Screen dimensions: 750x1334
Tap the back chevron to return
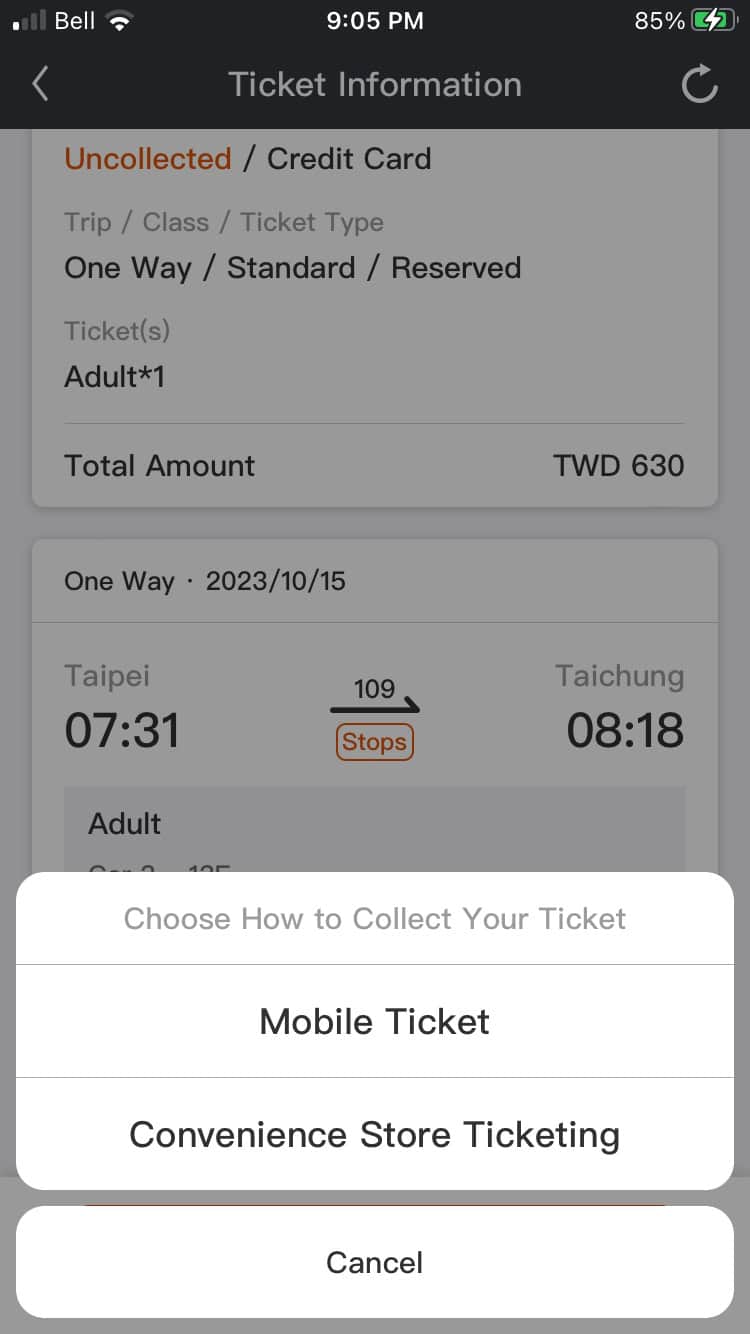coord(40,84)
